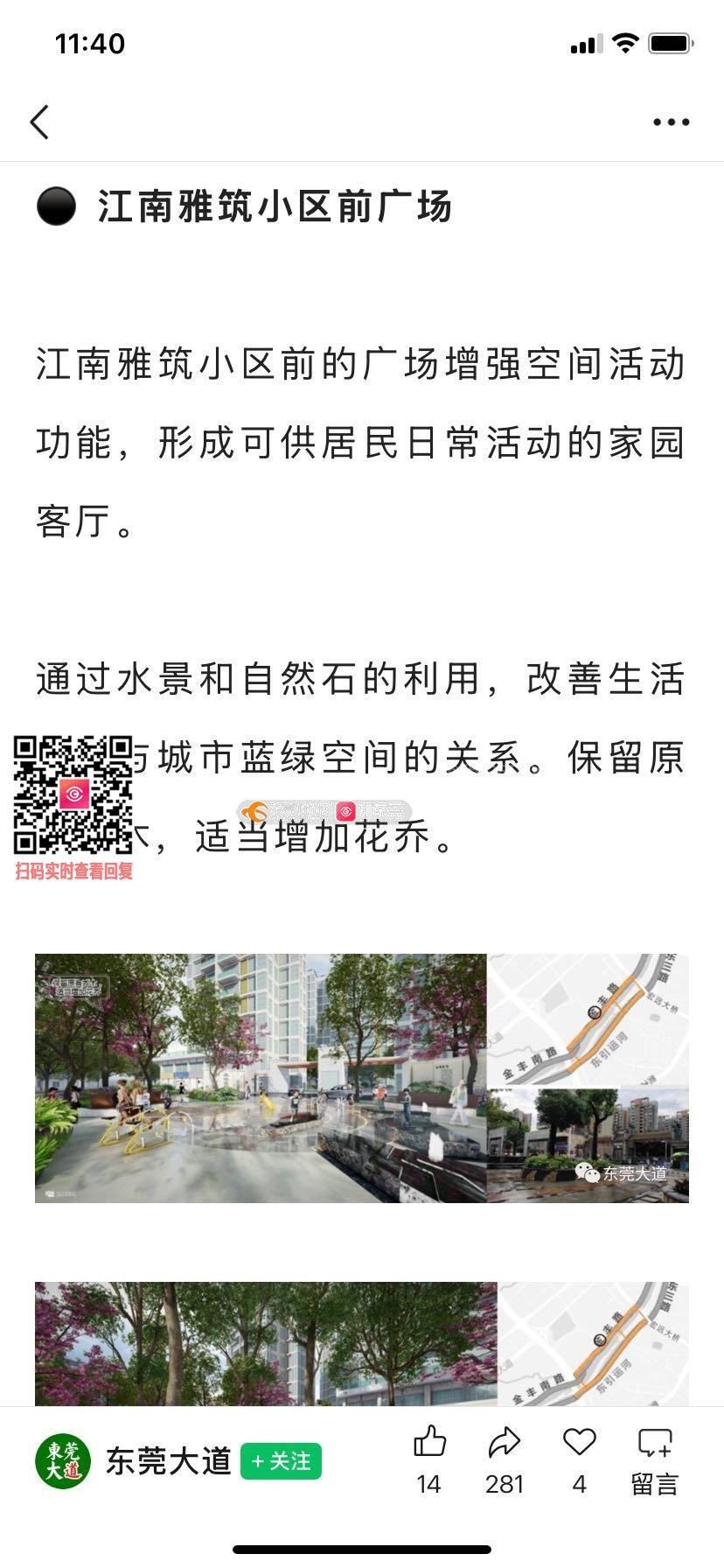Image resolution: width=724 pixels, height=1568 pixels.
Task: Go back to the previous page
Action: pos(39,122)
